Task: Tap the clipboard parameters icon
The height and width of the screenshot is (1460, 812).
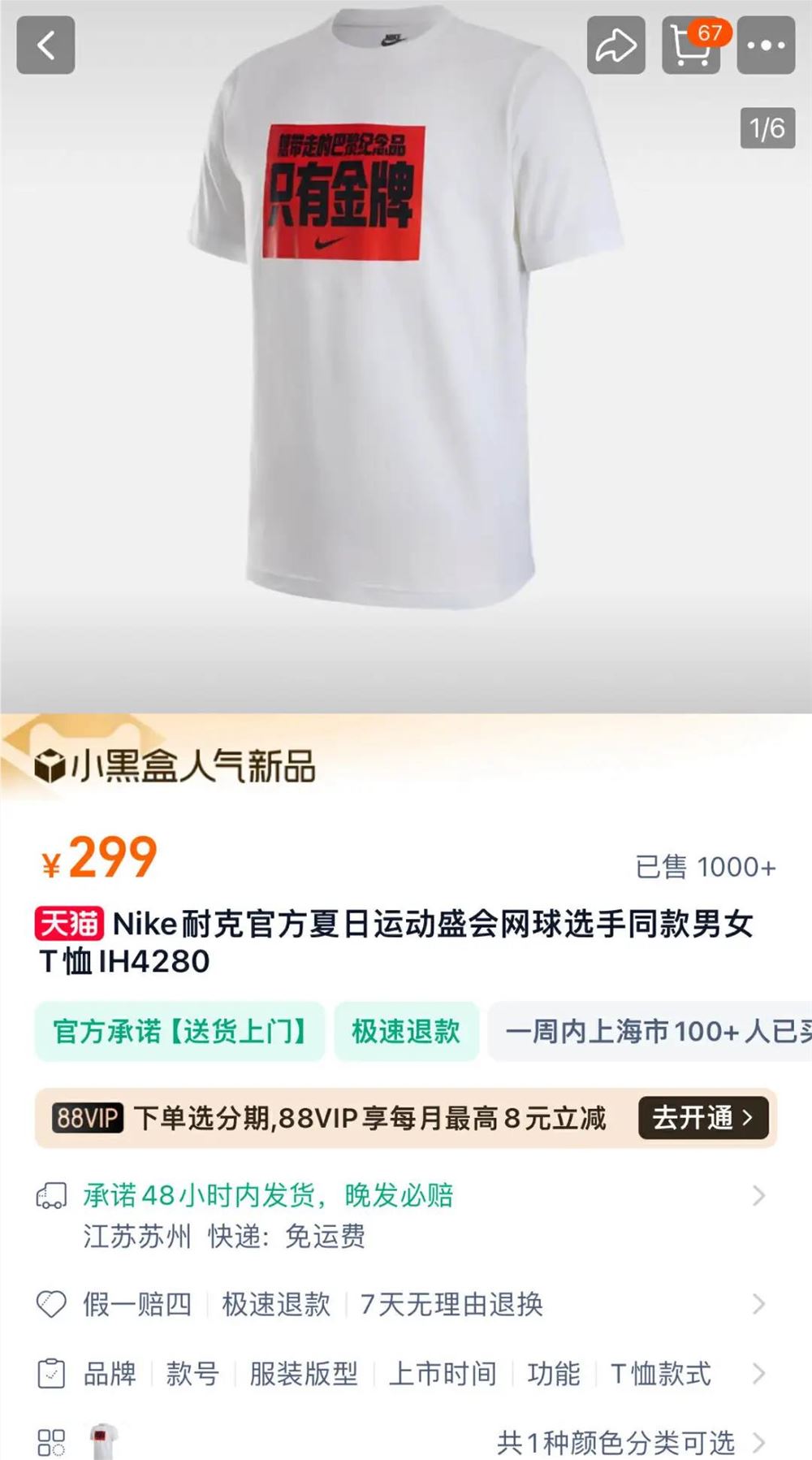Action: pyautogui.click(x=50, y=1373)
